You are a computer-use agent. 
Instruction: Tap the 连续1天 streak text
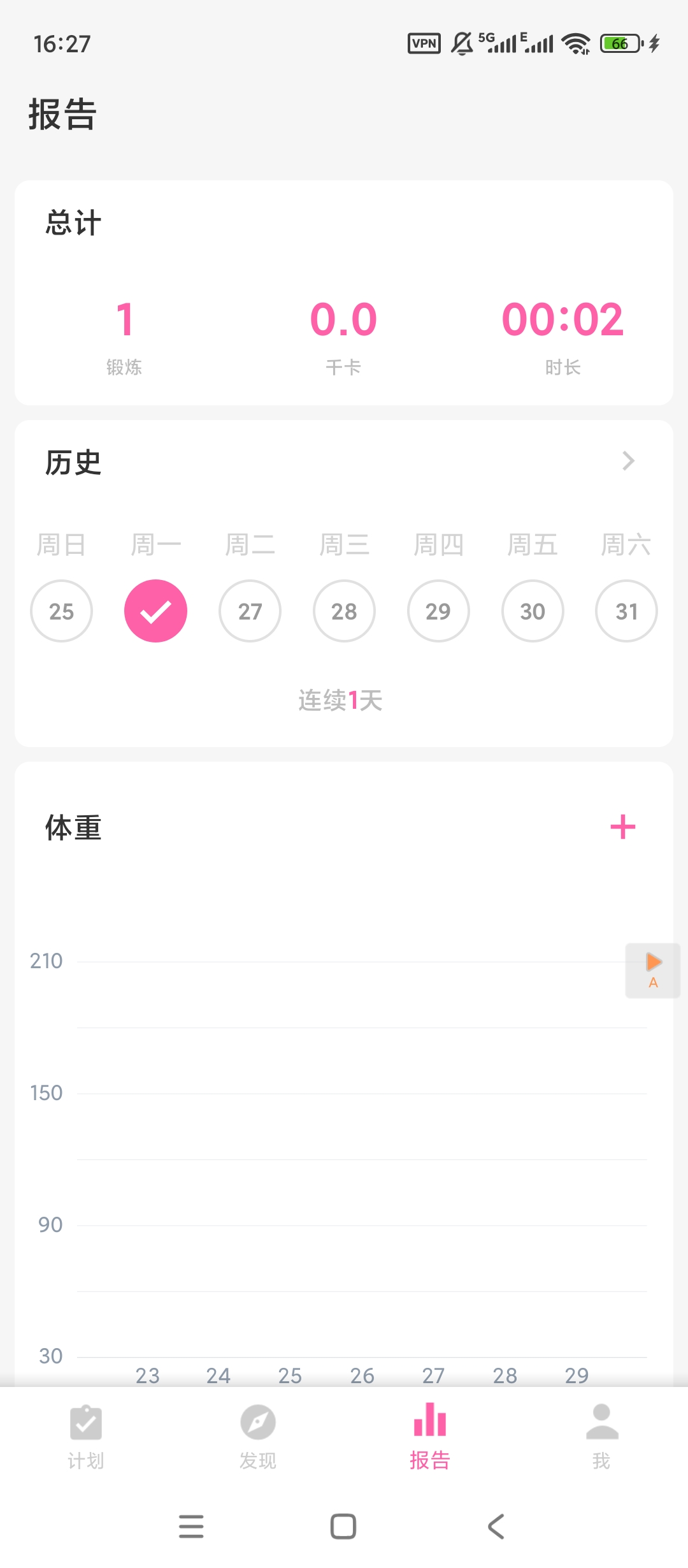344,700
